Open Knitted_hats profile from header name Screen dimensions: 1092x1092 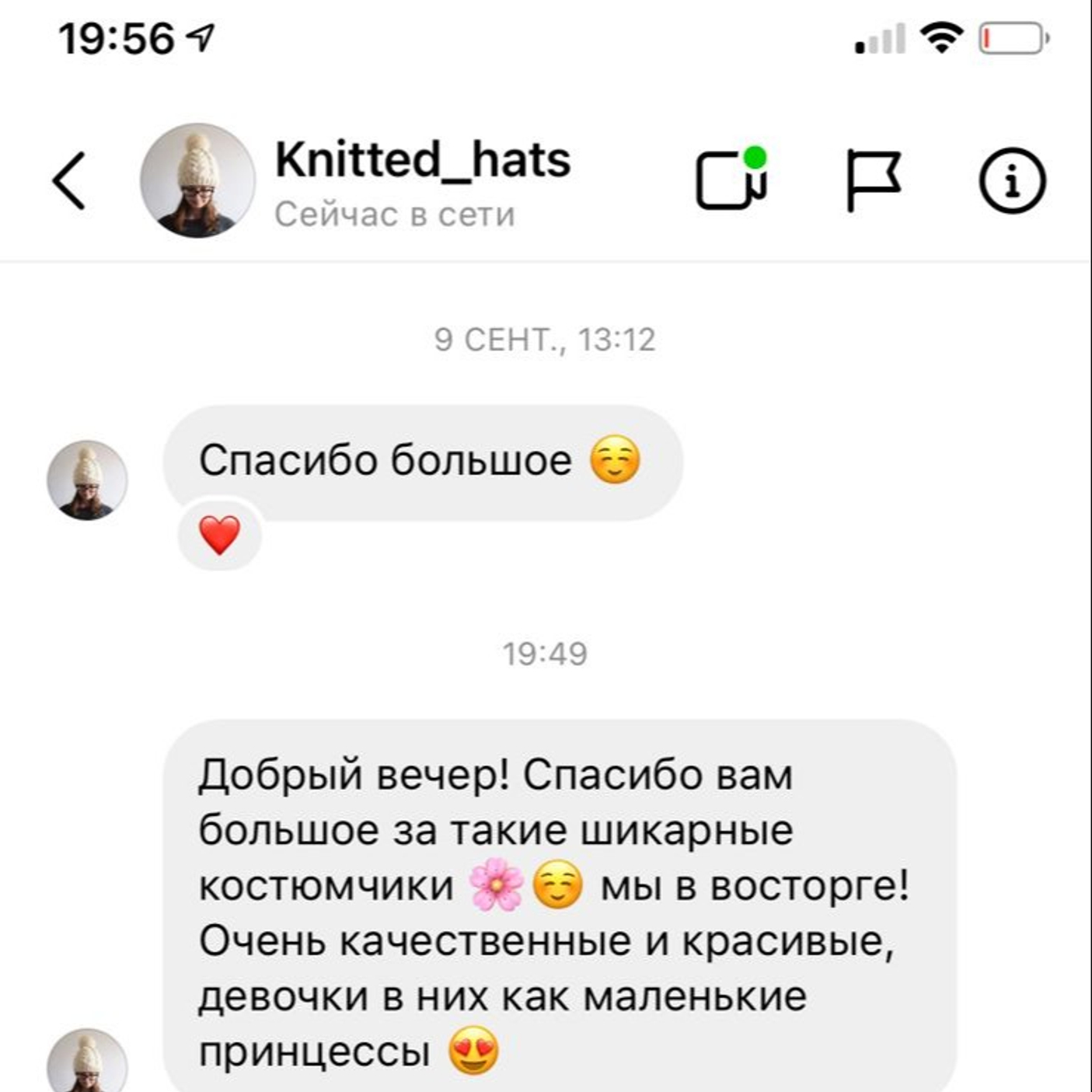click(423, 160)
